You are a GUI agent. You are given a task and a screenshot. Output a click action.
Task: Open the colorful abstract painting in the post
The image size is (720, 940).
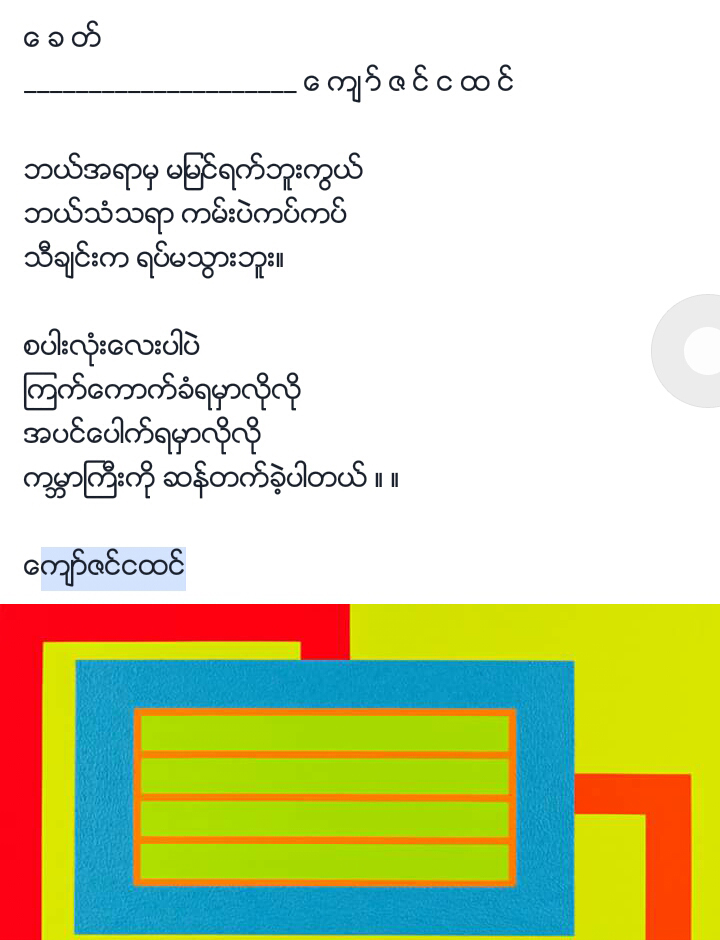click(360, 772)
